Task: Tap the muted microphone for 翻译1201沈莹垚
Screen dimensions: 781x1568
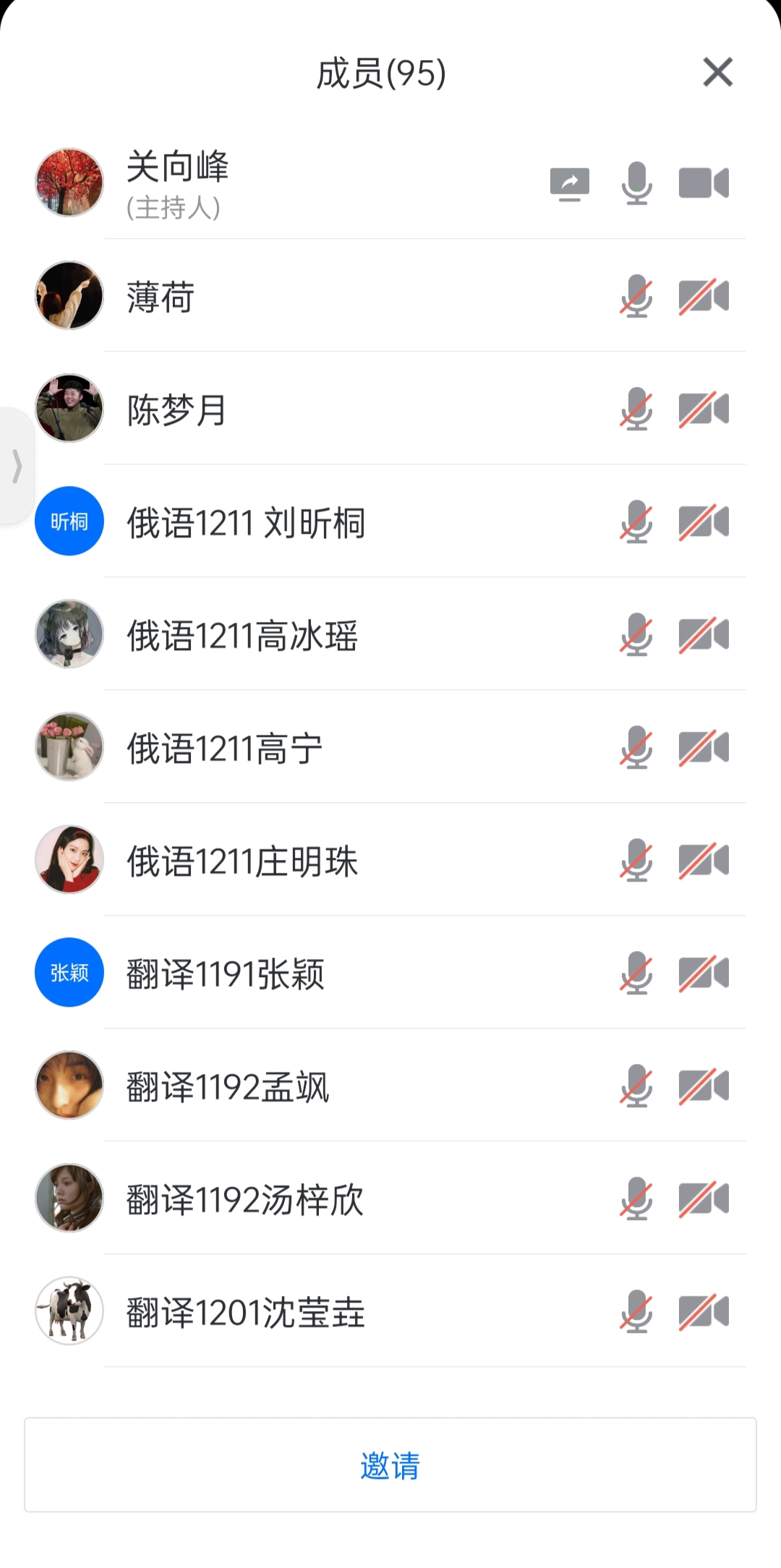Action: point(636,1312)
